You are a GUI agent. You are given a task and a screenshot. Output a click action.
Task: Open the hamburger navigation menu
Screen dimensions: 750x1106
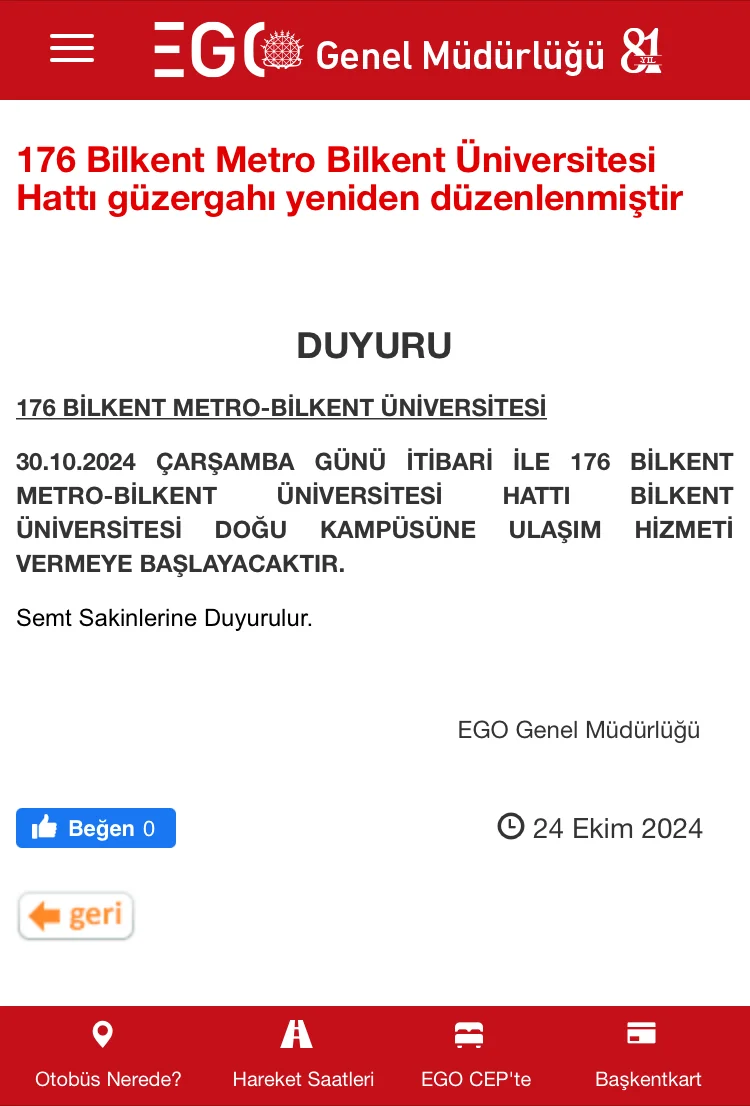[71, 49]
